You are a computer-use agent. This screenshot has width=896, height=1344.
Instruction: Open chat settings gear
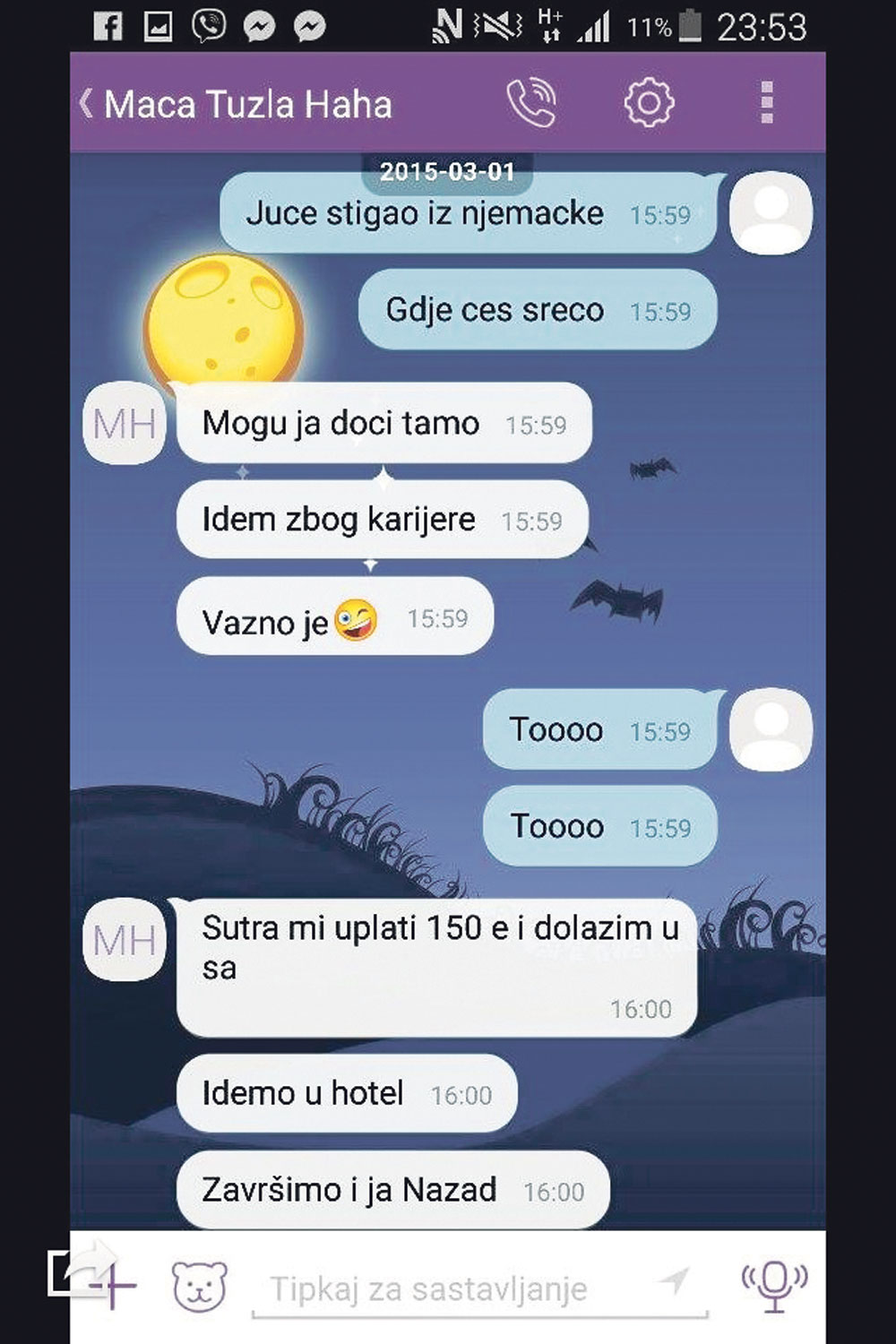(x=648, y=103)
